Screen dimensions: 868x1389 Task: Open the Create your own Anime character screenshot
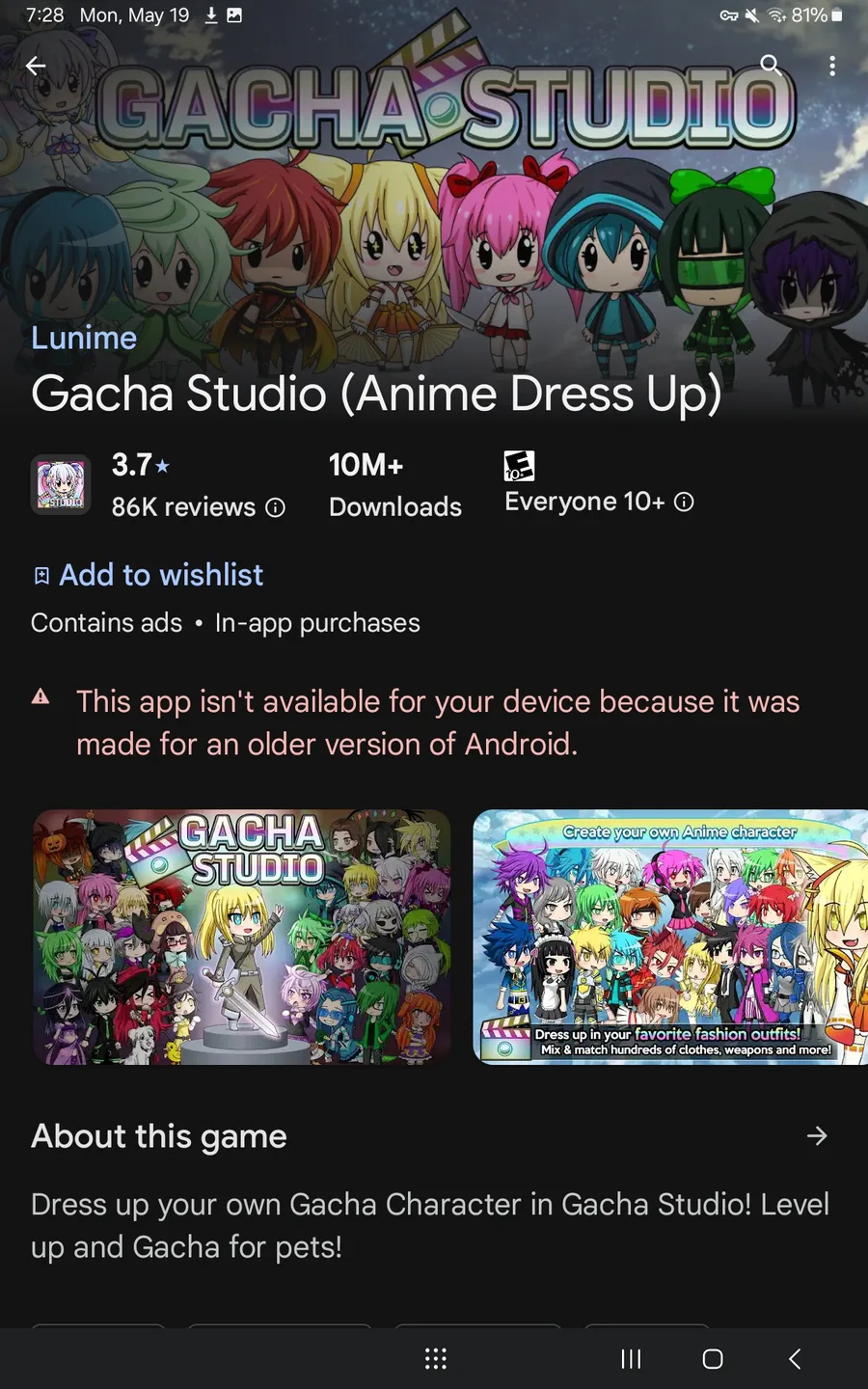coord(670,938)
